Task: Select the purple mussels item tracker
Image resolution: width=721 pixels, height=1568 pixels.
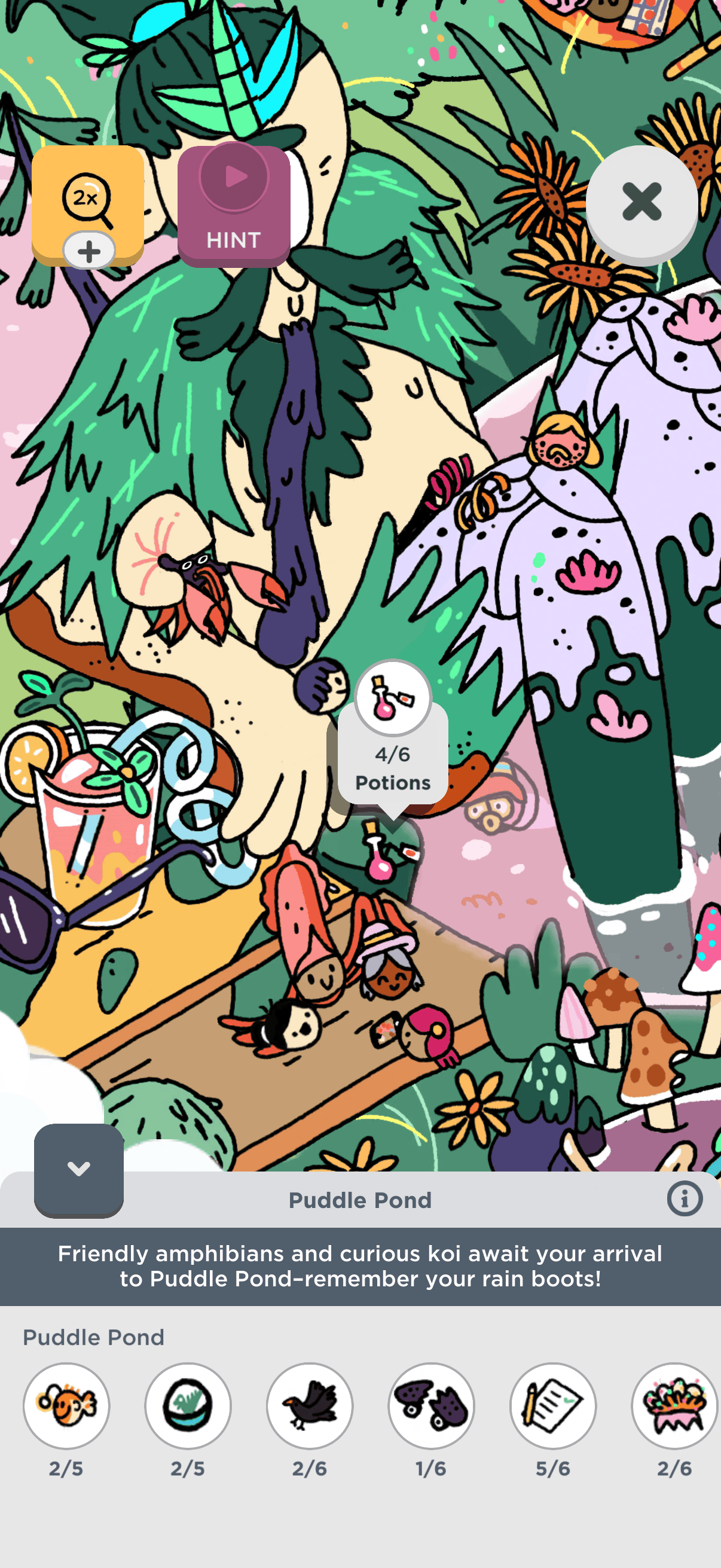Action: coord(432,1405)
